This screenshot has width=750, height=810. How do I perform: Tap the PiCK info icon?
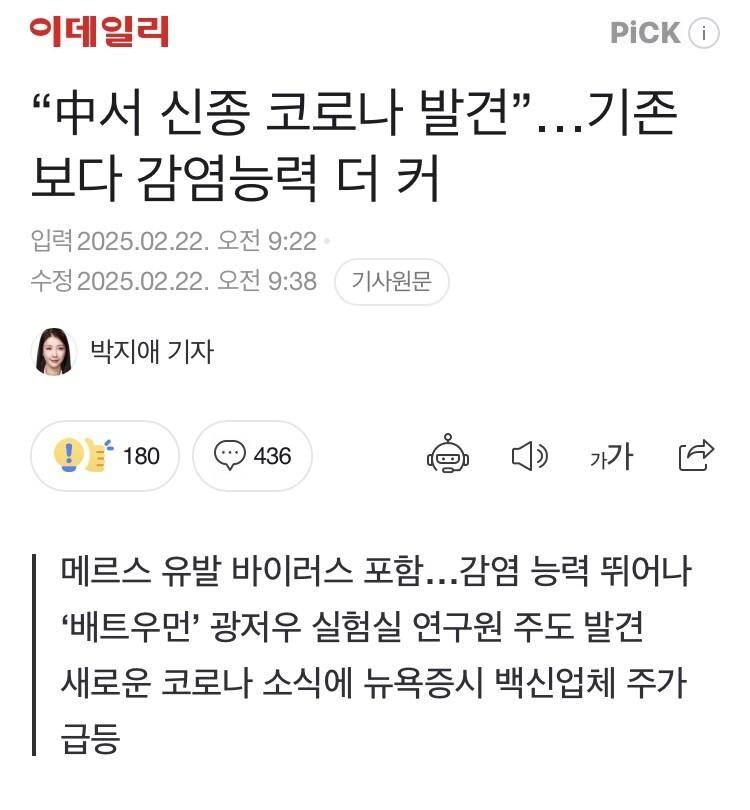[704, 33]
